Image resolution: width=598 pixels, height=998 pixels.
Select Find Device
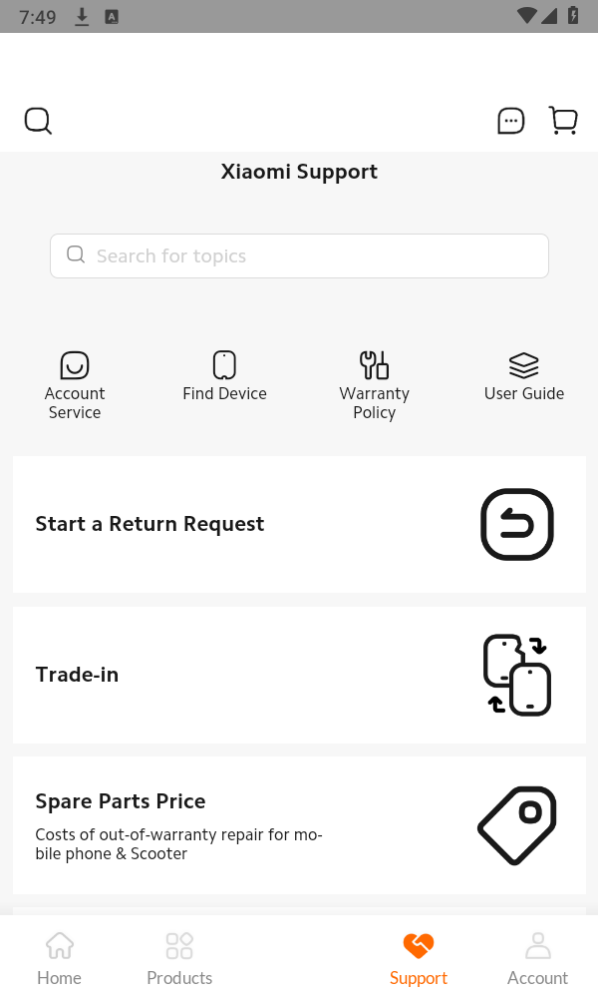[x=225, y=376]
